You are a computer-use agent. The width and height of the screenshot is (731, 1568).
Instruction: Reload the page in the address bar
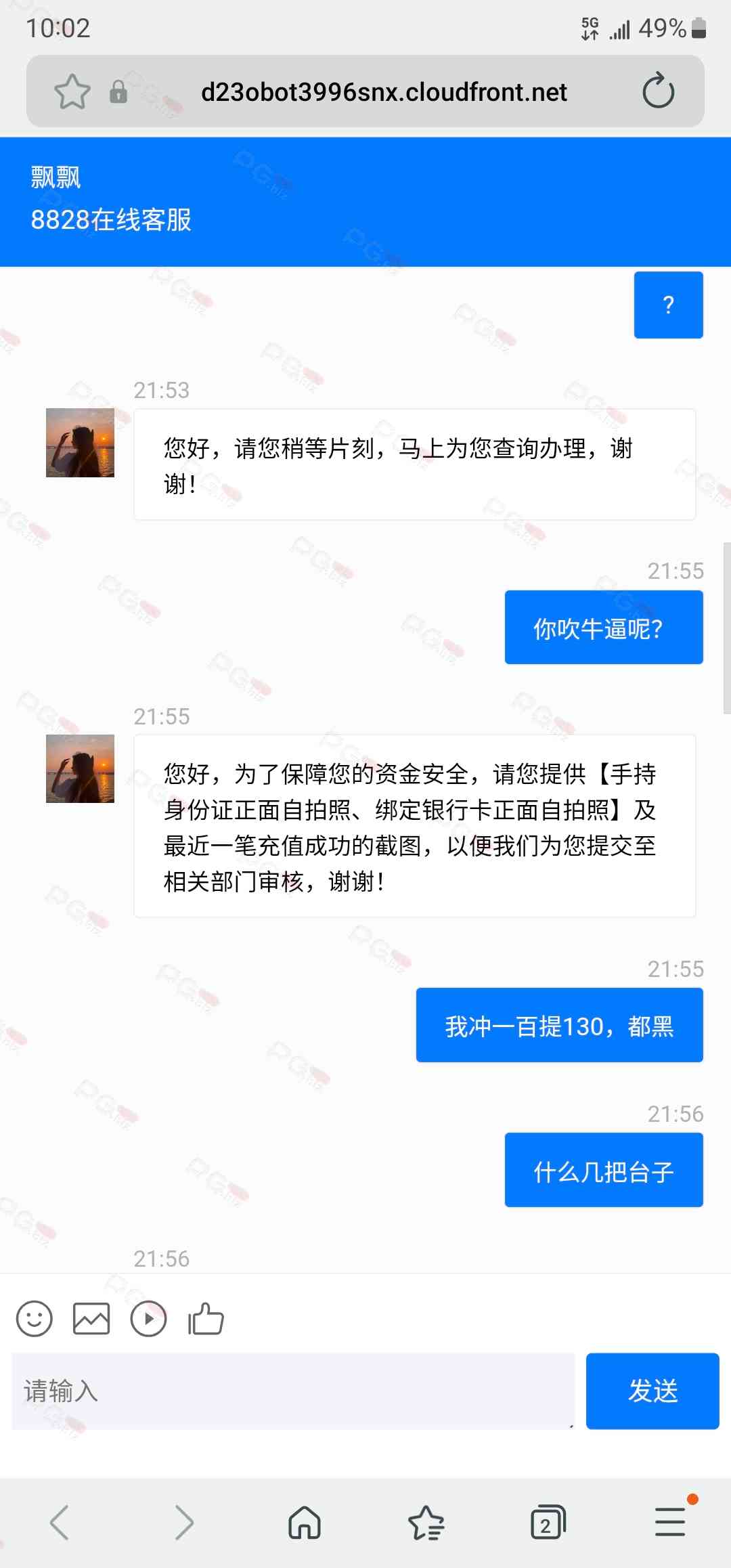point(658,91)
